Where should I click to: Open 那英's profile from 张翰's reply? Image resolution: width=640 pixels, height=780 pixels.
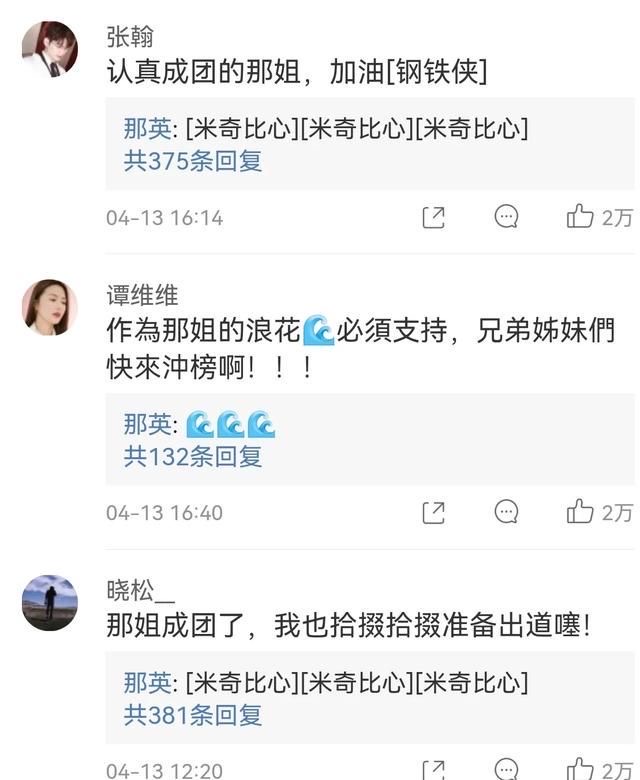[147, 129]
